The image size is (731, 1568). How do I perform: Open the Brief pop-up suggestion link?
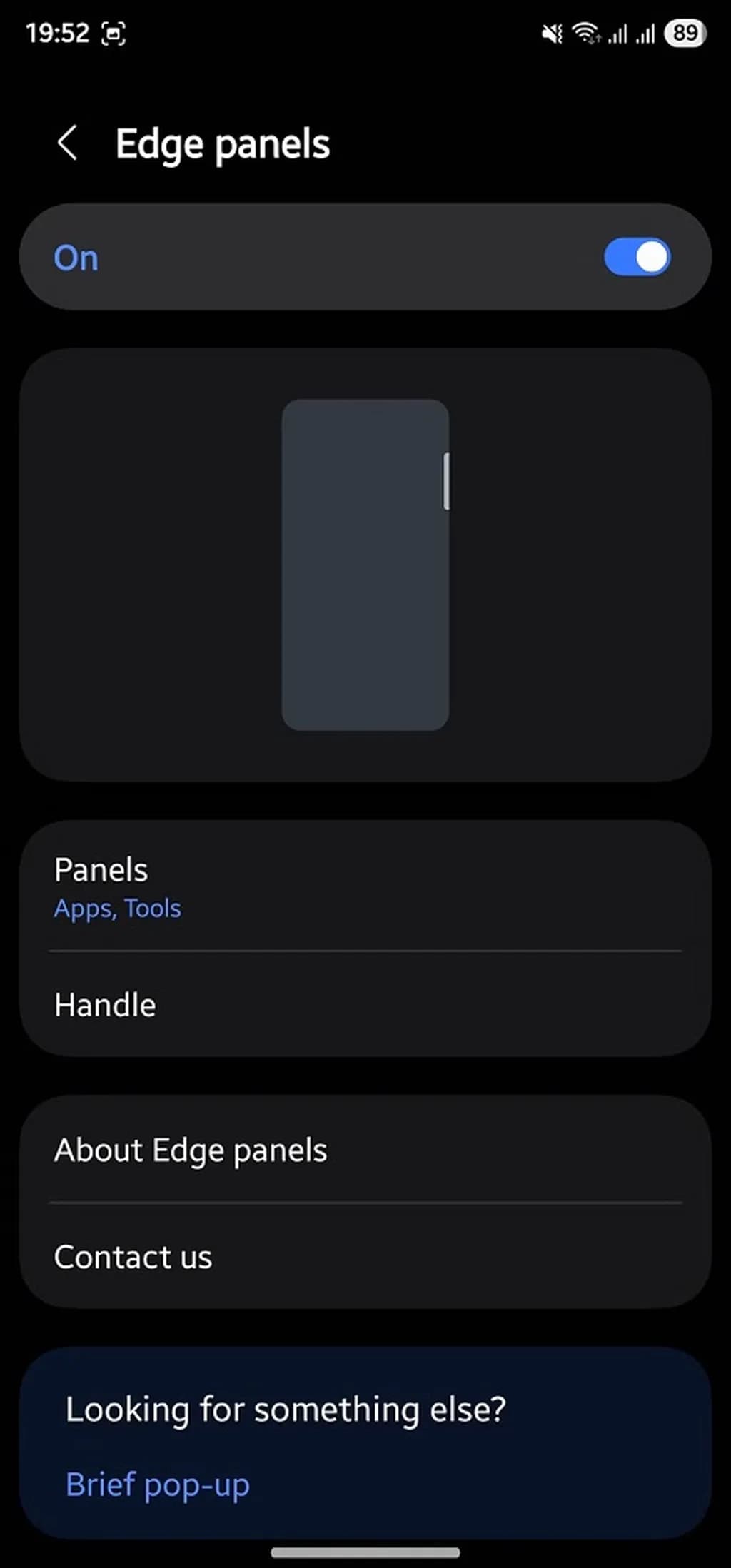tap(157, 1485)
